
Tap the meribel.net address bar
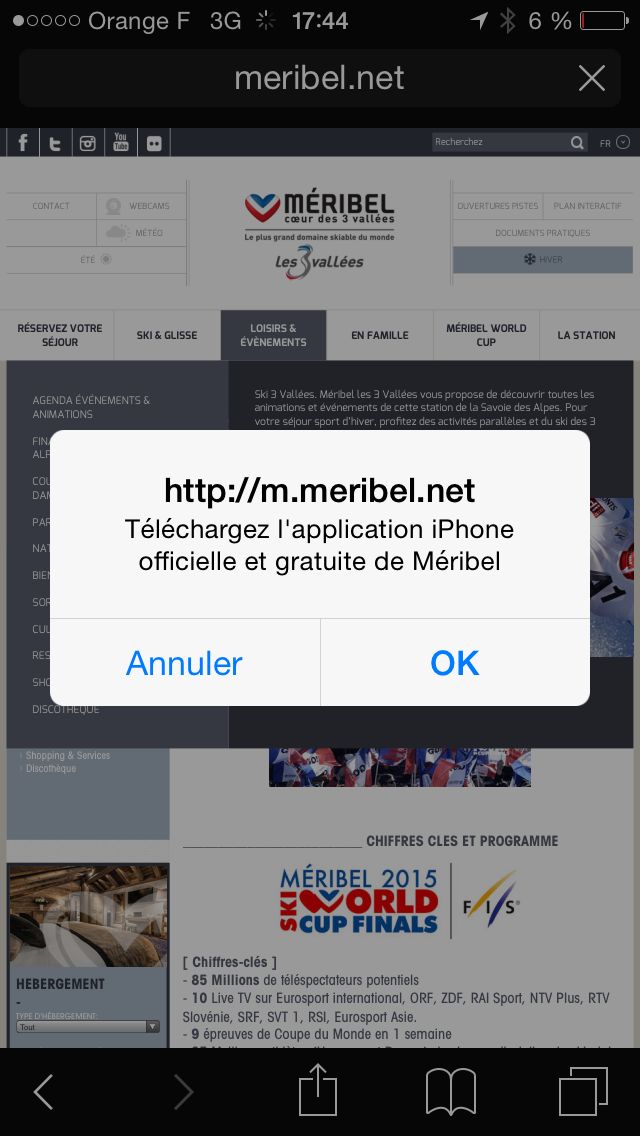click(320, 78)
